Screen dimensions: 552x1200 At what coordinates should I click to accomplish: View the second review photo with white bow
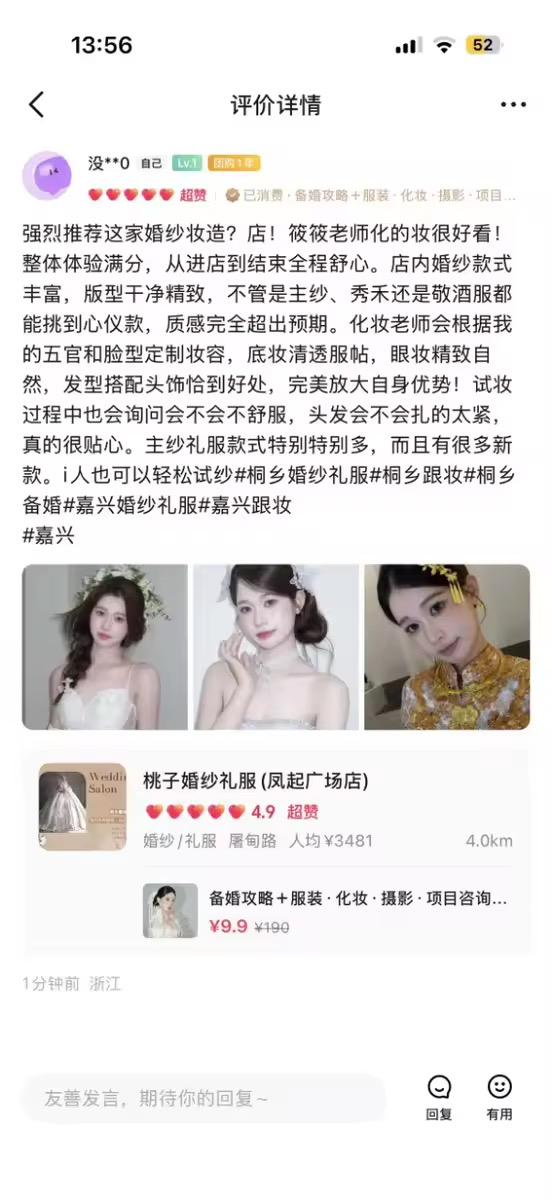point(276,647)
